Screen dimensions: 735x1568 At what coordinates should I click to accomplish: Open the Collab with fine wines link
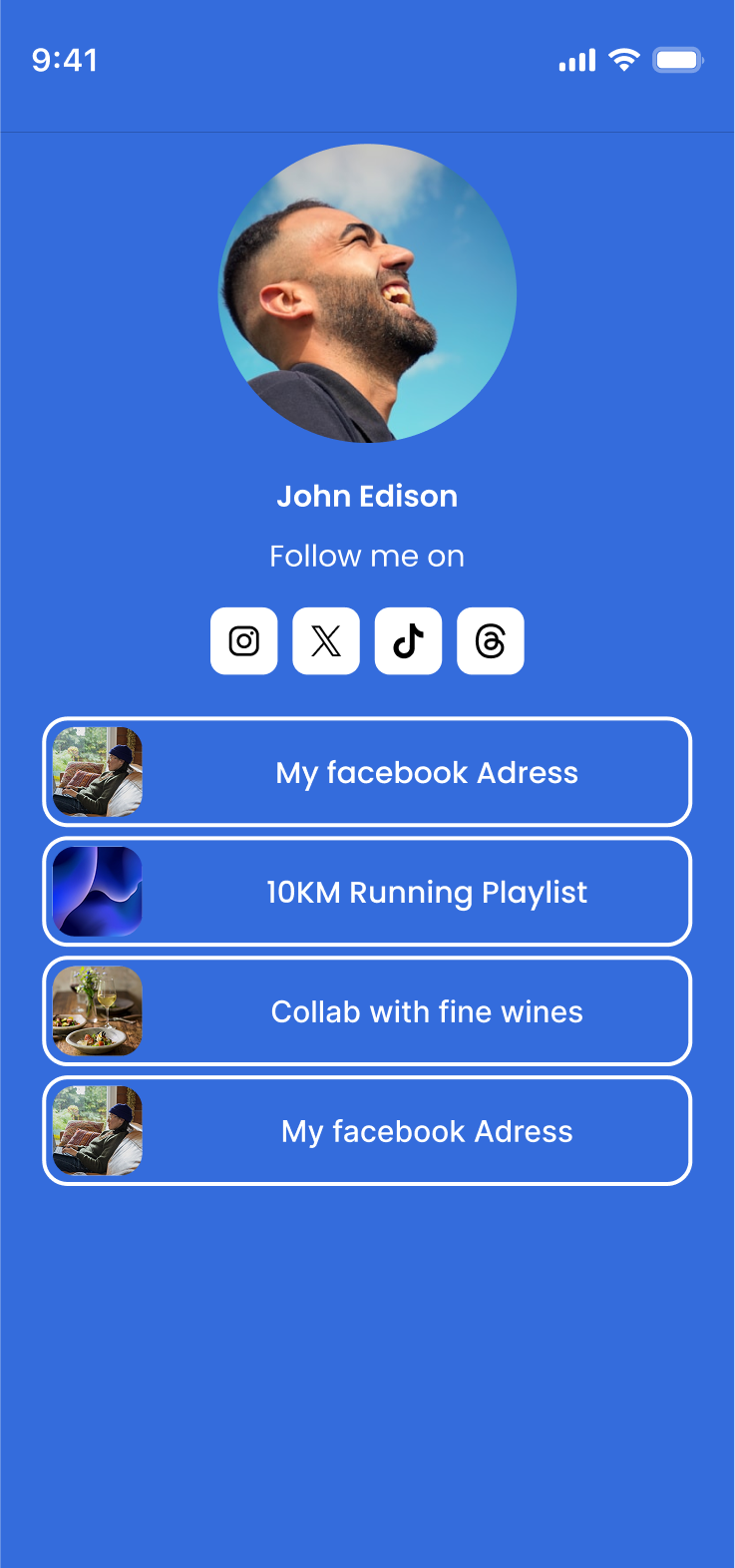[427, 1011]
